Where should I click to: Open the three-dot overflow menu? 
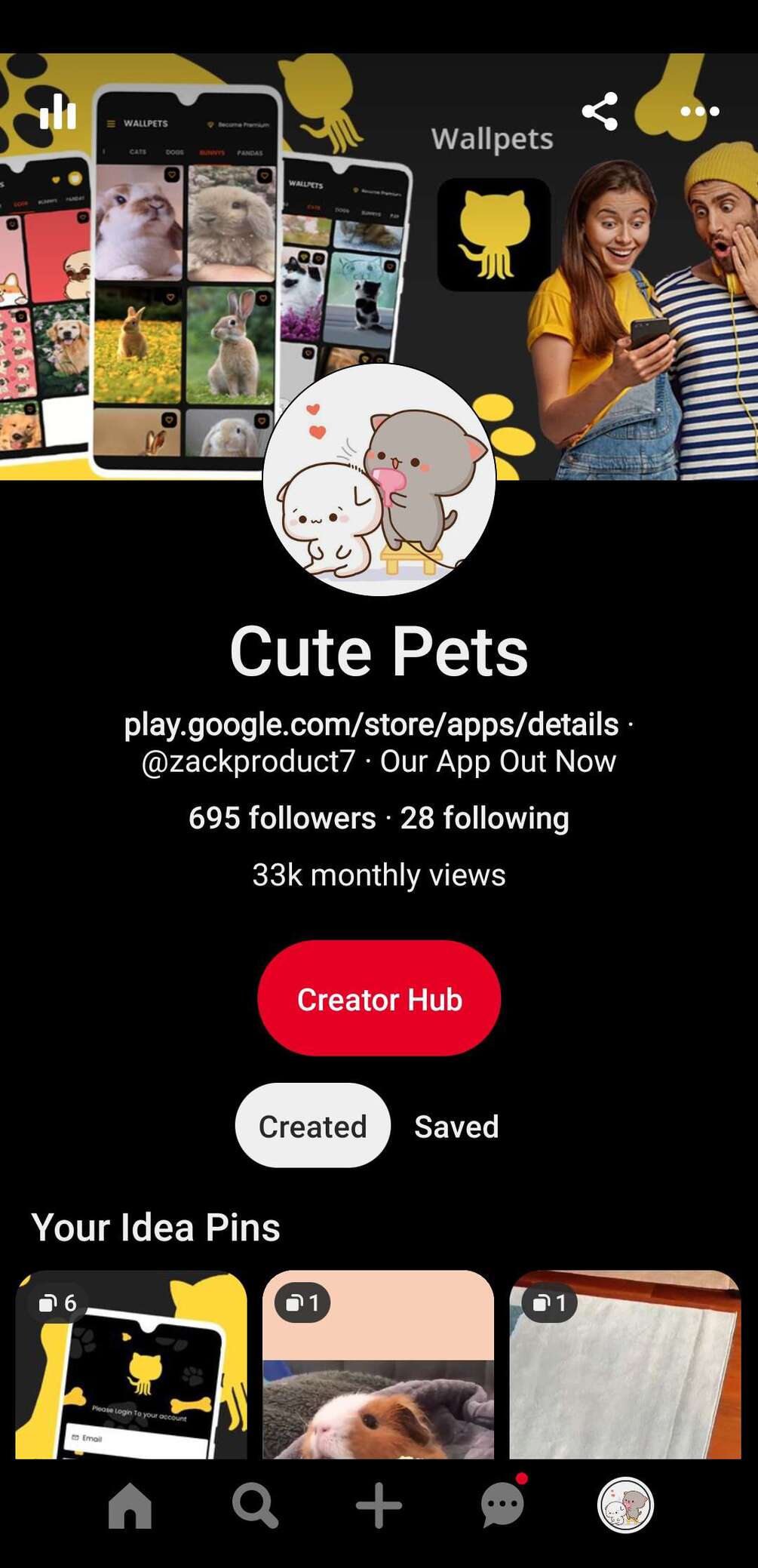coord(699,112)
